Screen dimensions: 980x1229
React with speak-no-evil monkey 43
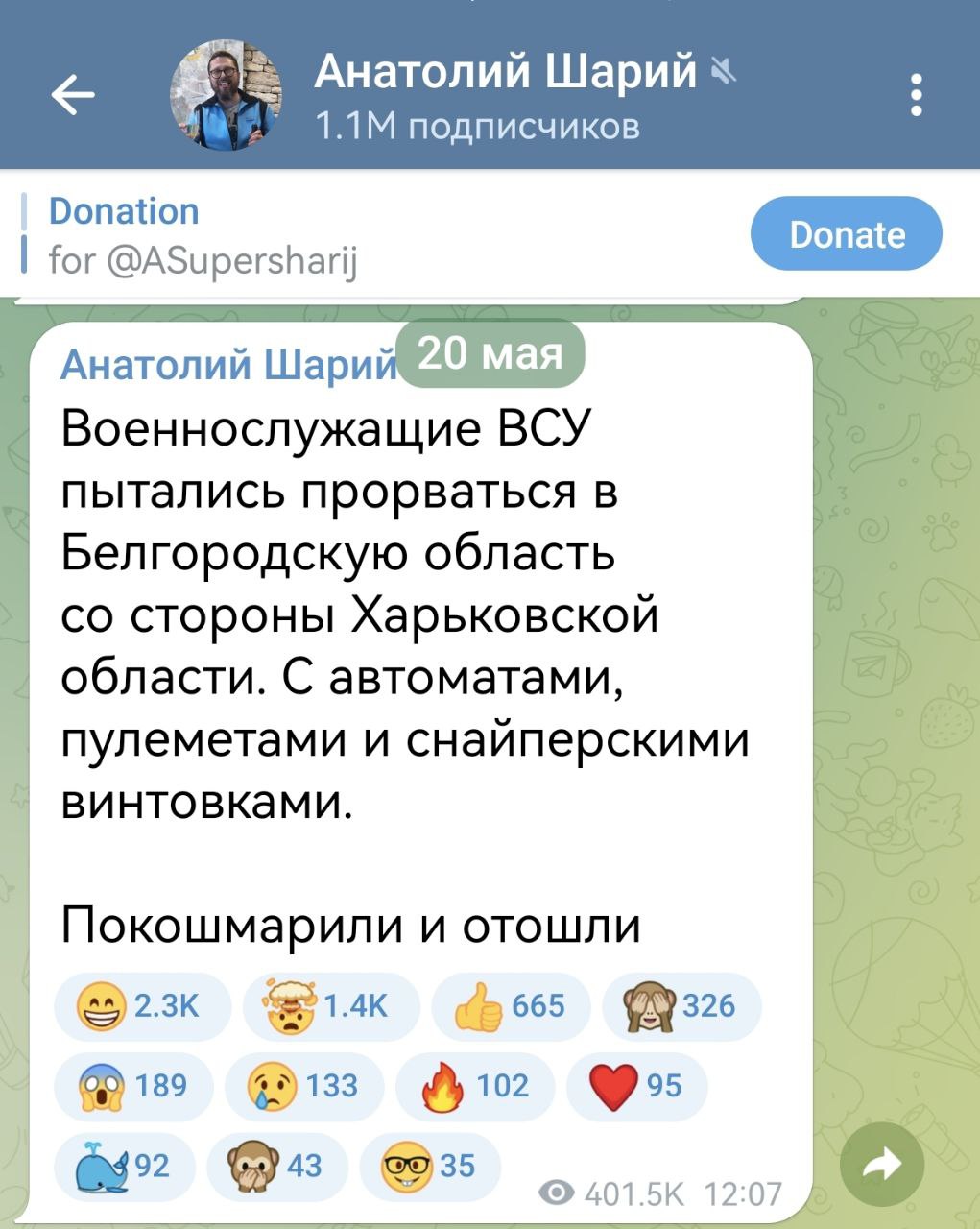pos(277,1166)
